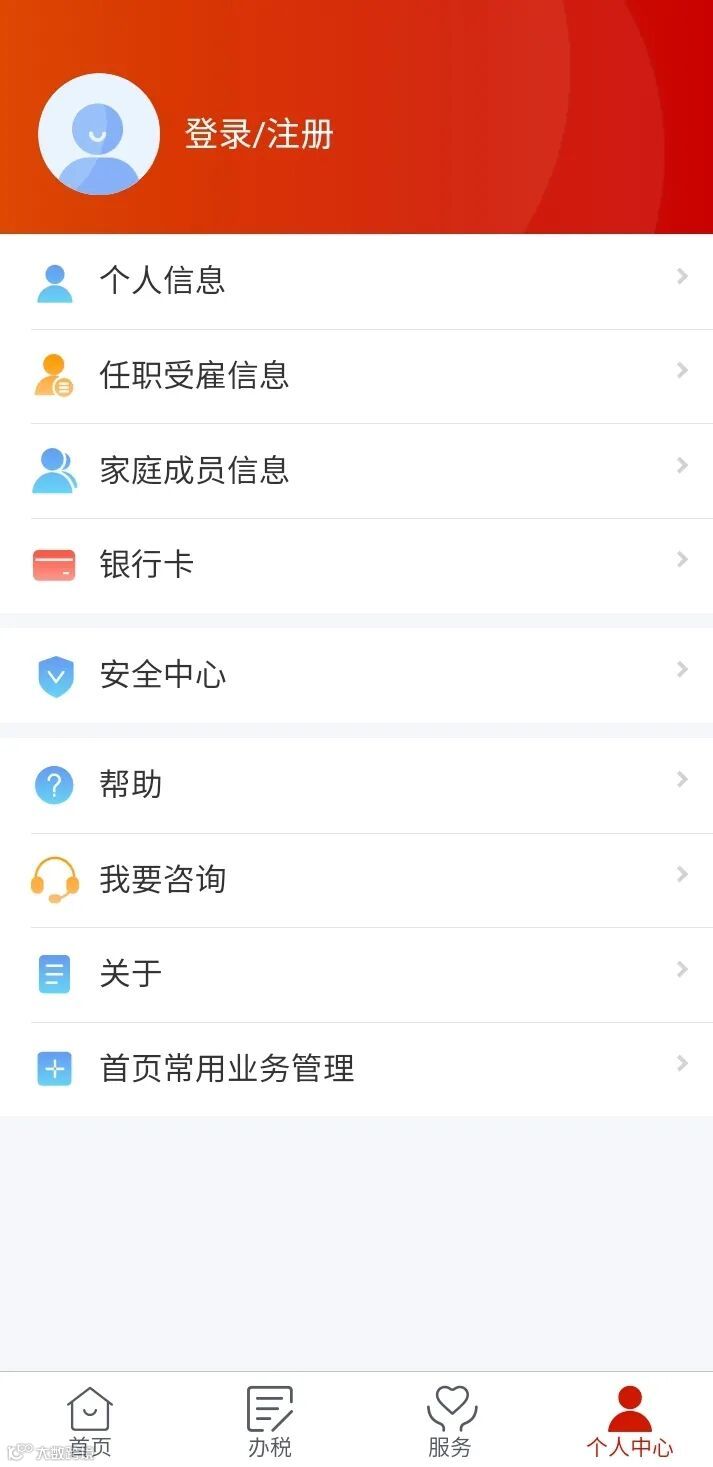
Task: Go to 安全中心
Action: point(356,675)
